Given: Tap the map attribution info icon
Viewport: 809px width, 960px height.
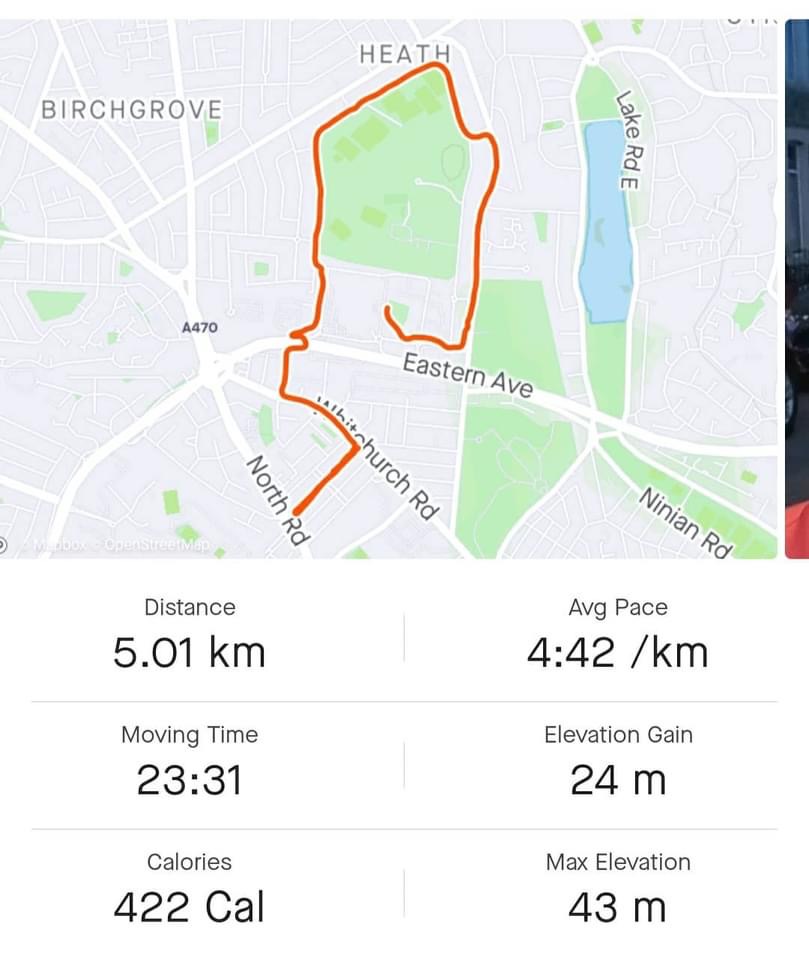Looking at the screenshot, I should click(x=3, y=545).
